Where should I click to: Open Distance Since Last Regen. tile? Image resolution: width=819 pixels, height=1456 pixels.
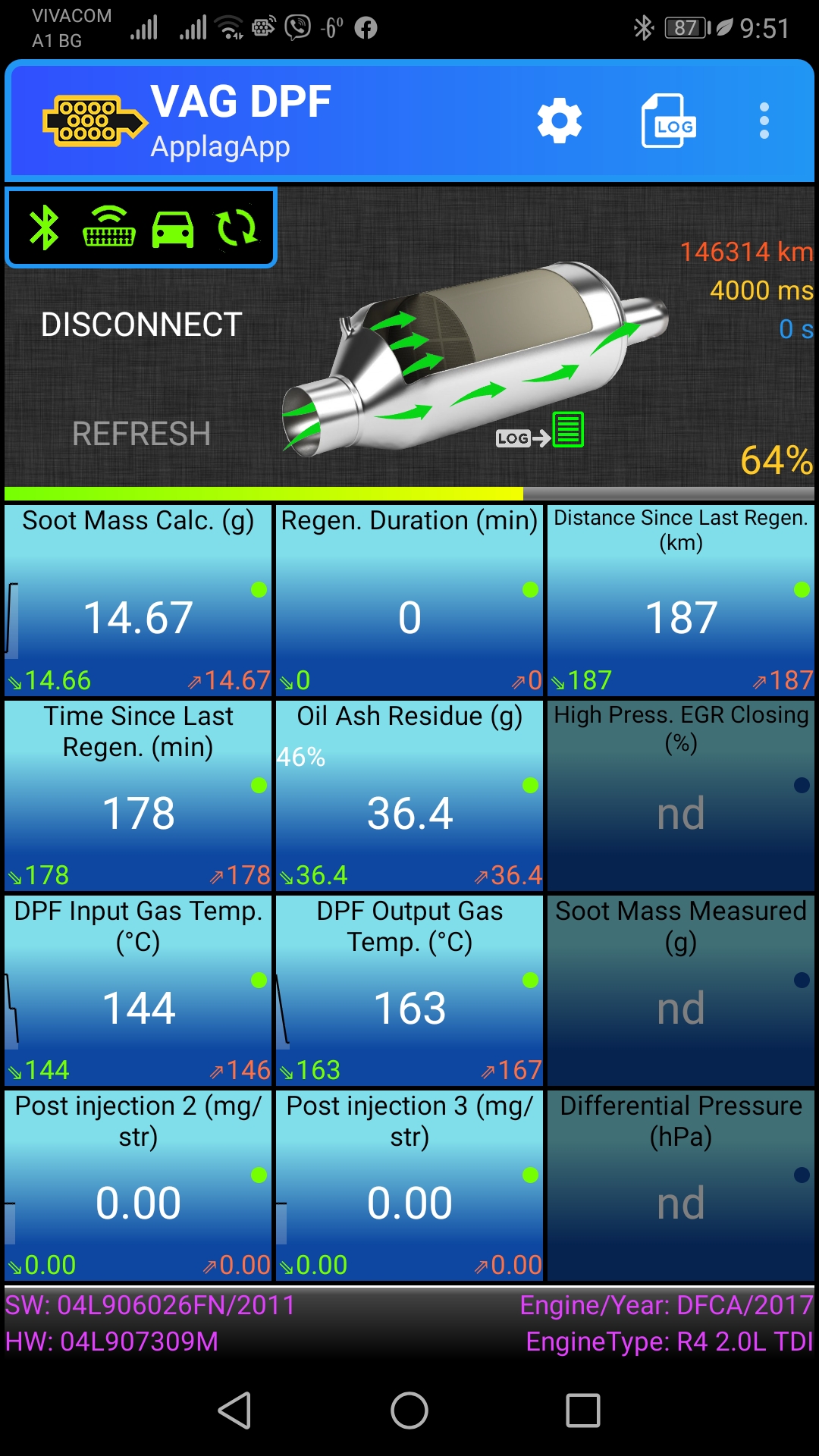681,600
